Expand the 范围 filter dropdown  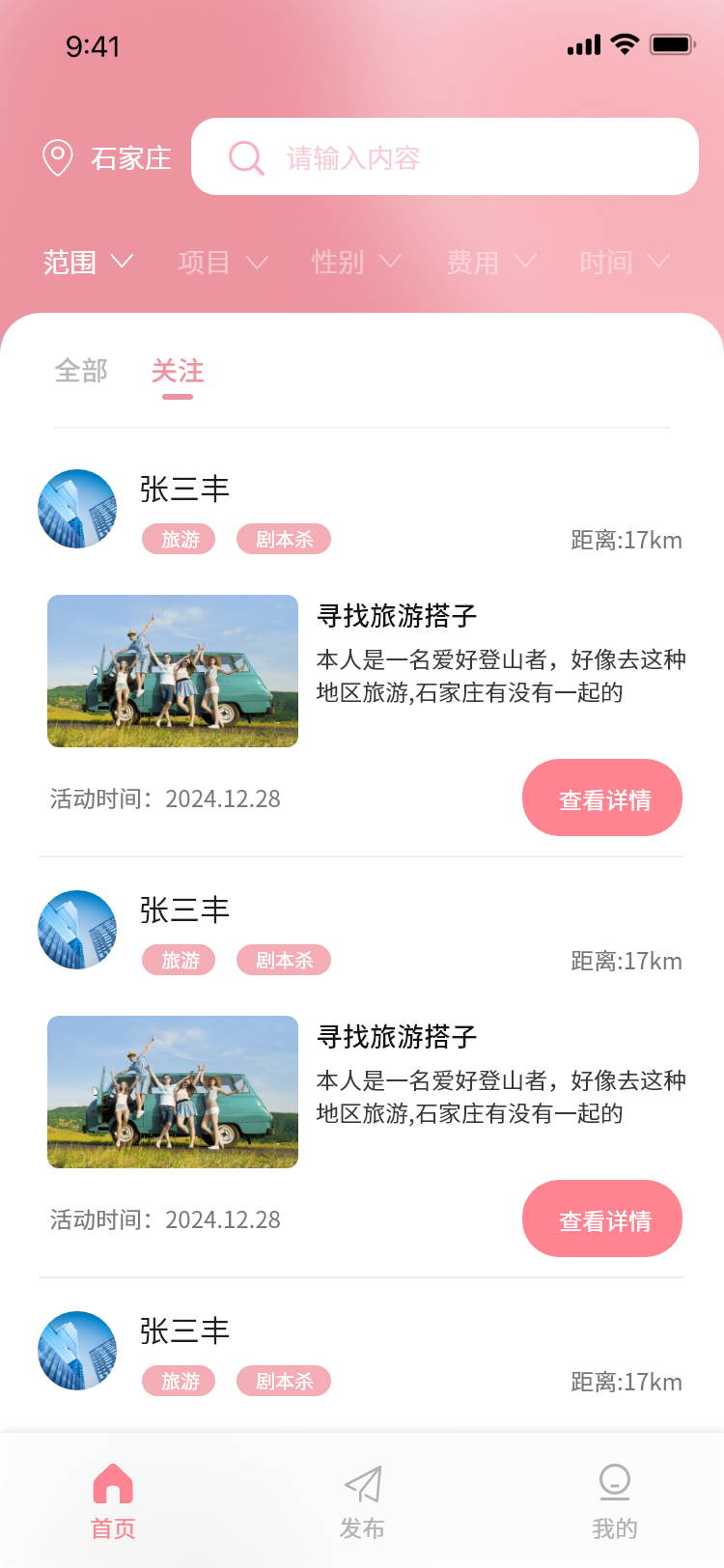click(x=88, y=262)
